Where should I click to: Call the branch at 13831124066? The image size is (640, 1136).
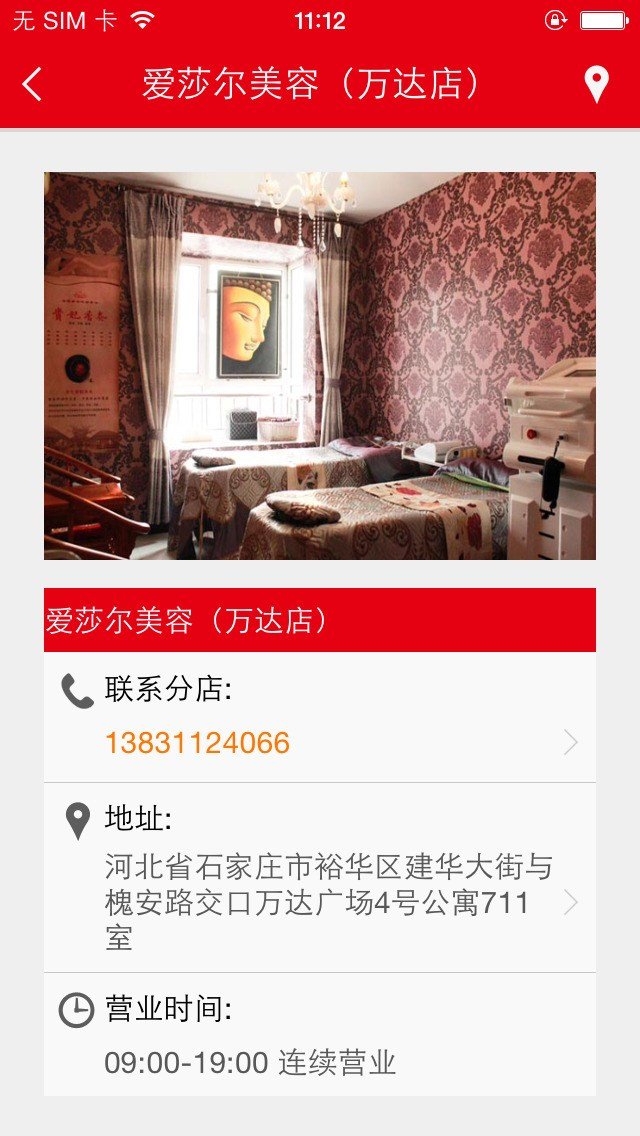coord(198,743)
